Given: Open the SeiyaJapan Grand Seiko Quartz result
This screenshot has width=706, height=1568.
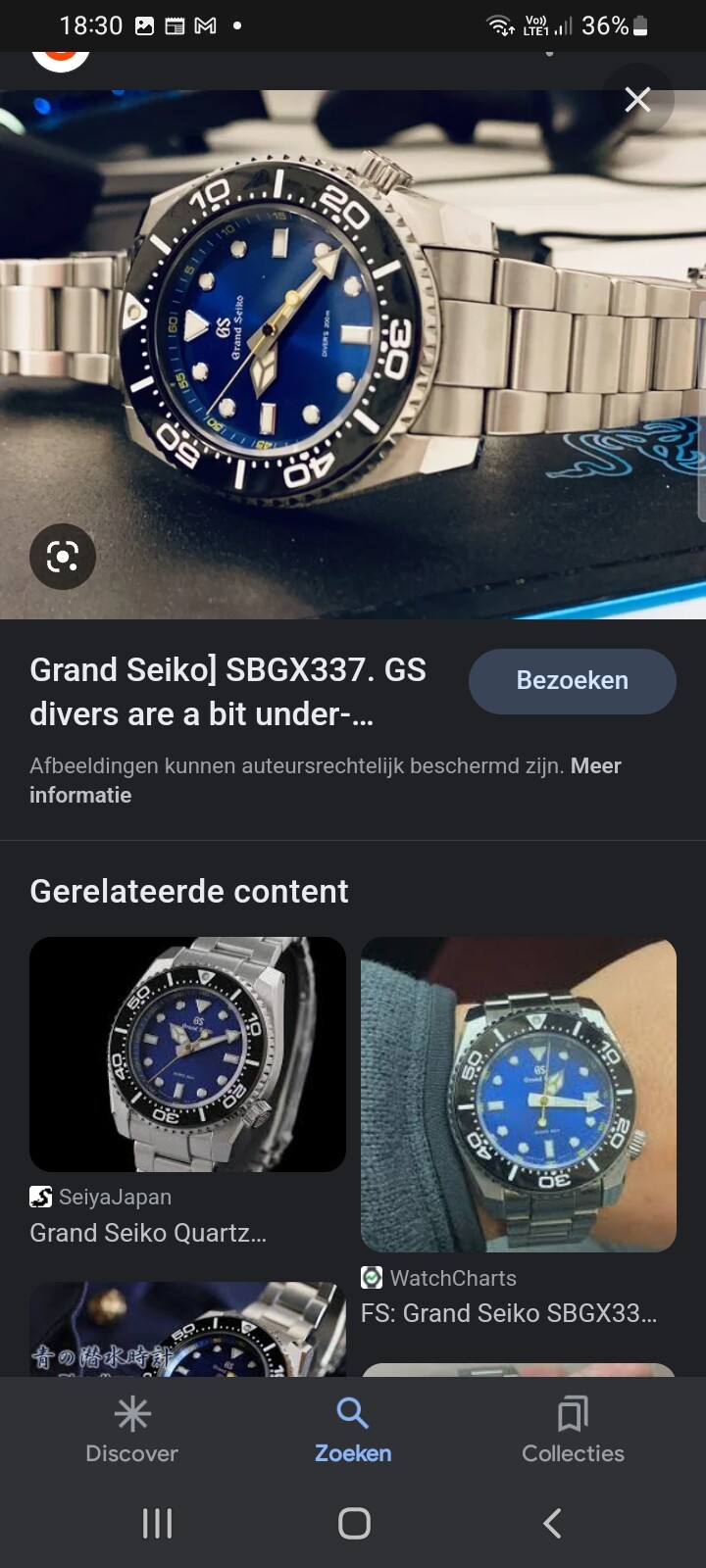Looking at the screenshot, I should [x=187, y=1093].
